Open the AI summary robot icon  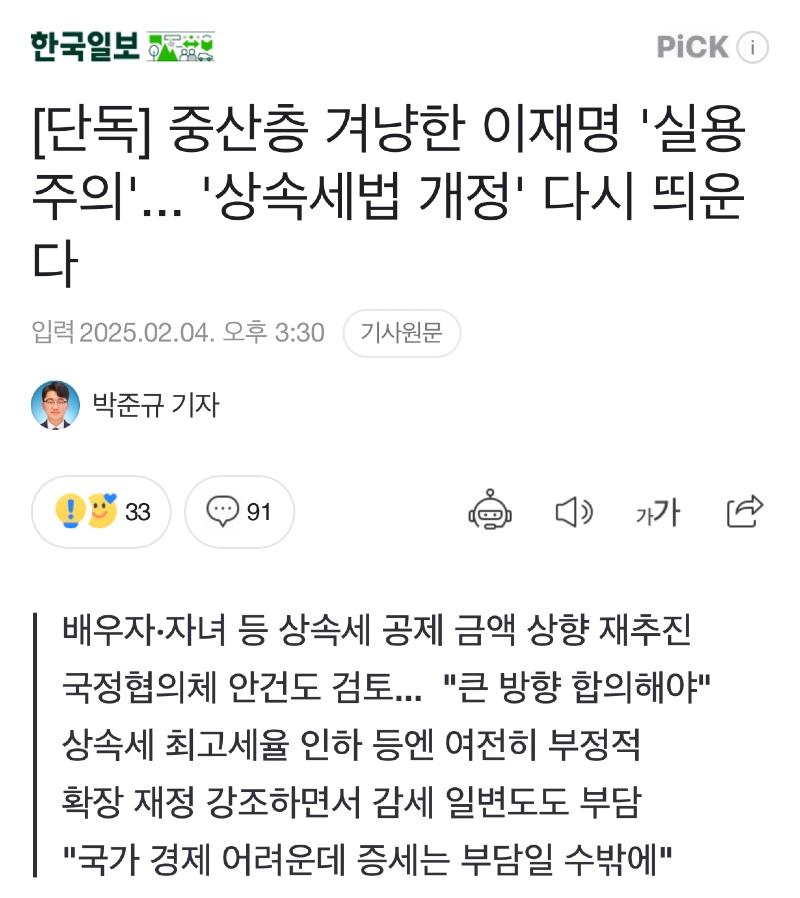(x=490, y=512)
